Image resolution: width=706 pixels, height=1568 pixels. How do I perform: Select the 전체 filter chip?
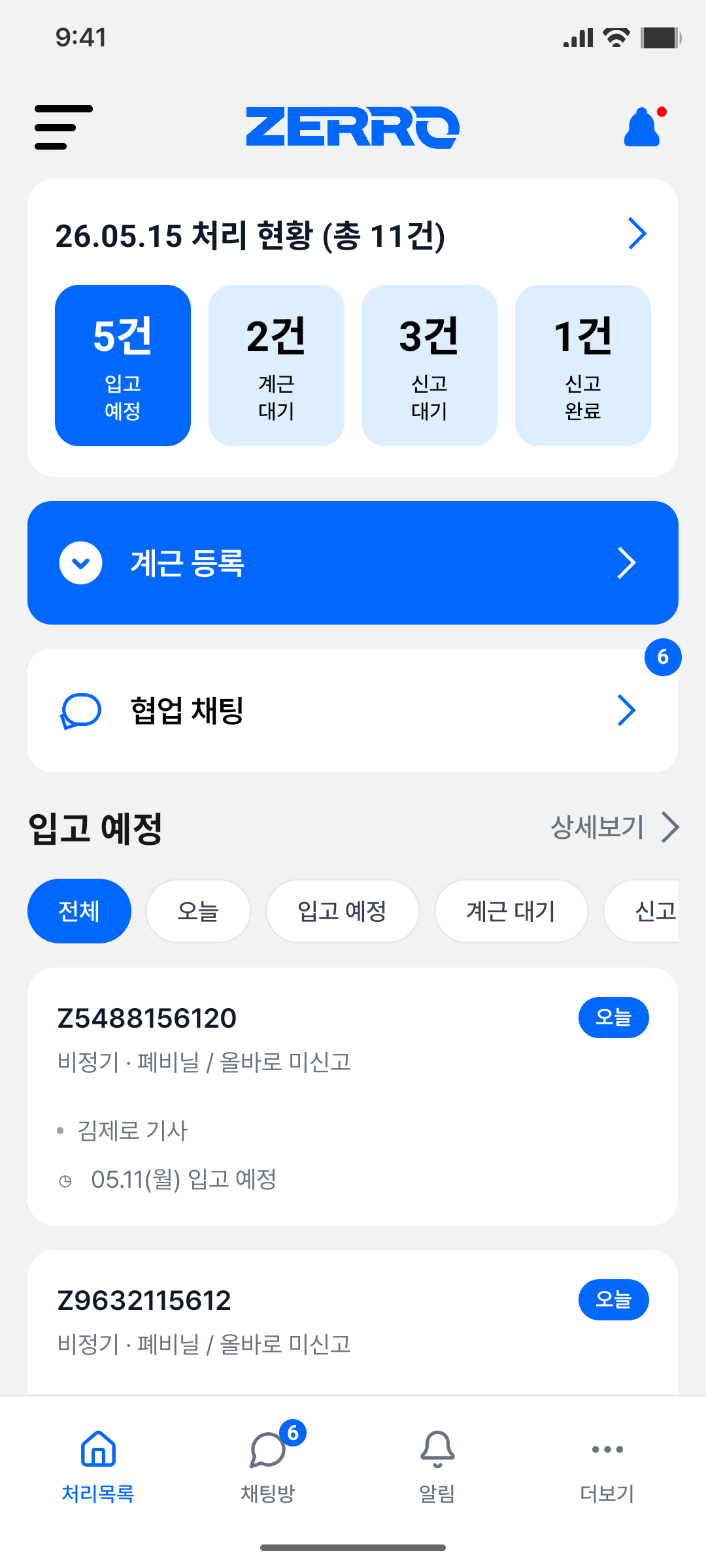point(79,911)
